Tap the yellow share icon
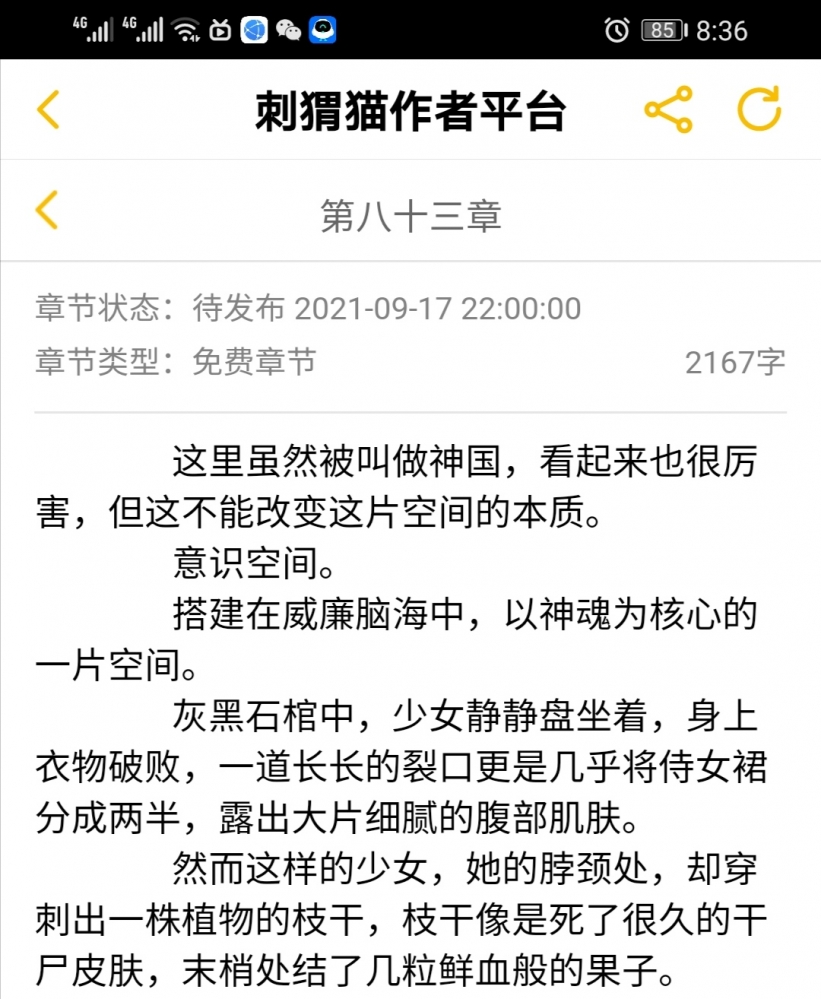821x999 pixels. tap(670, 112)
